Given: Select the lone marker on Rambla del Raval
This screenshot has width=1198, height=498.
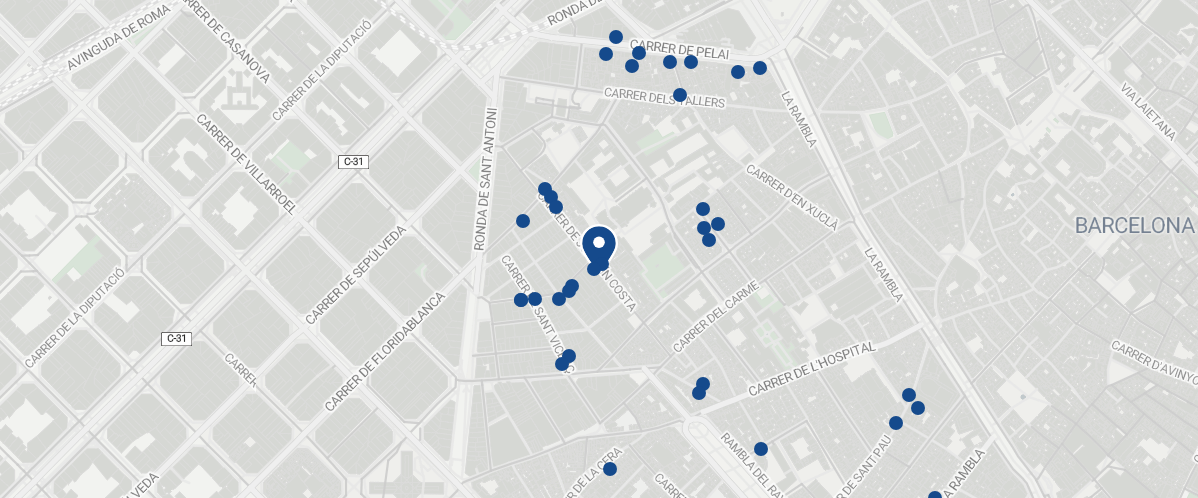Looking at the screenshot, I should click(760, 449).
